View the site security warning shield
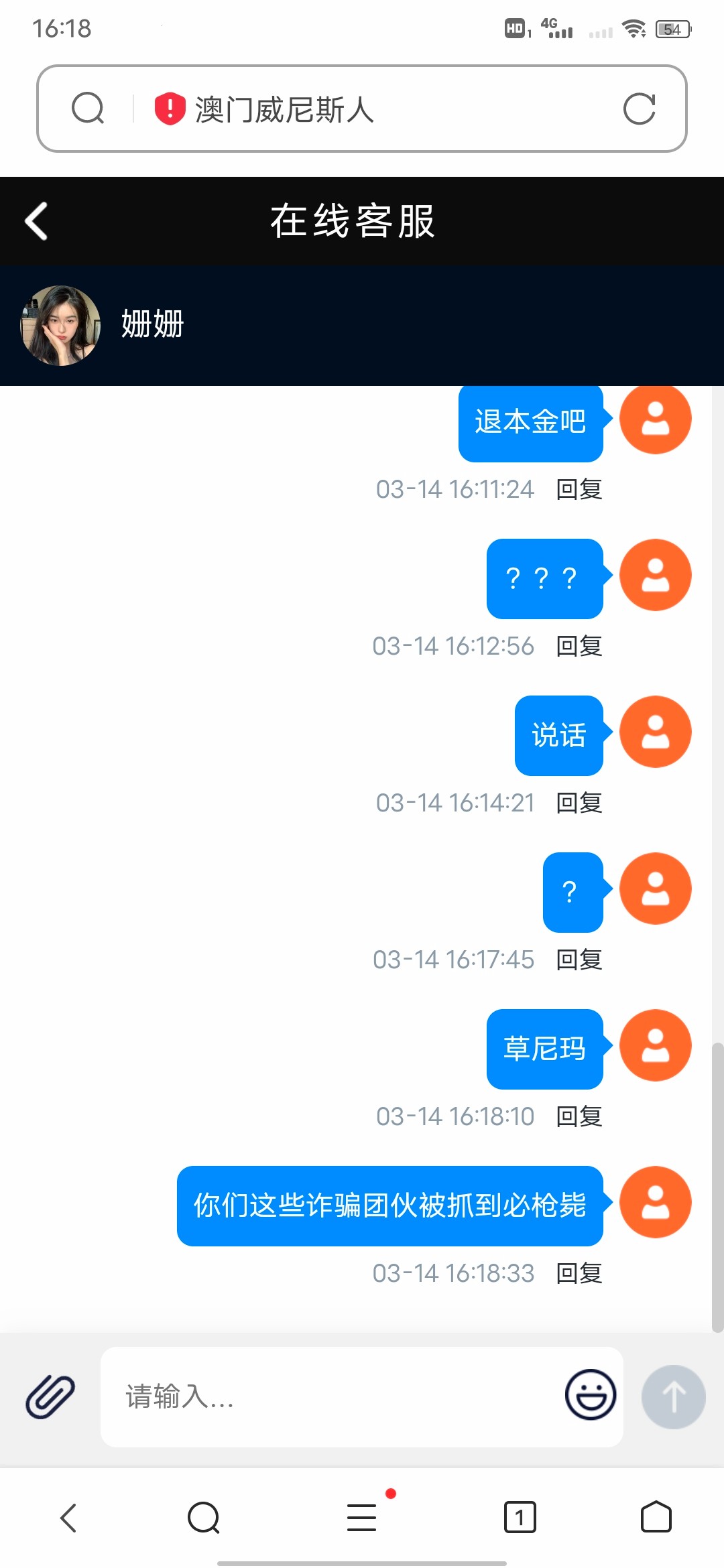Viewport: 724px width, 1568px height. pos(170,109)
